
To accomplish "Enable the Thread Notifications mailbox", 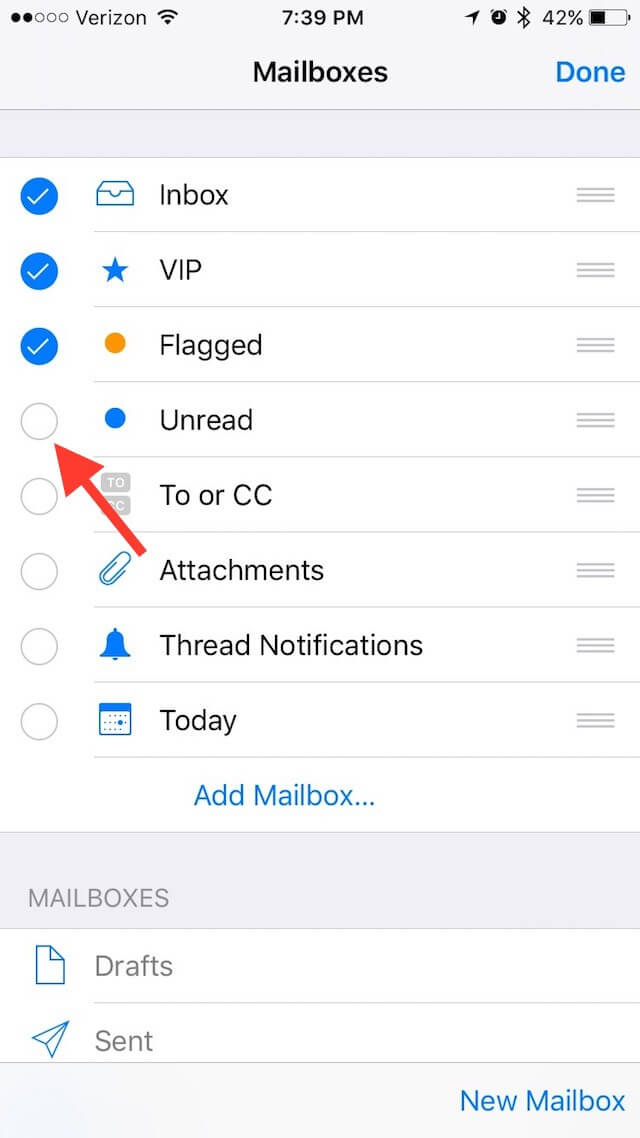I will [39, 646].
